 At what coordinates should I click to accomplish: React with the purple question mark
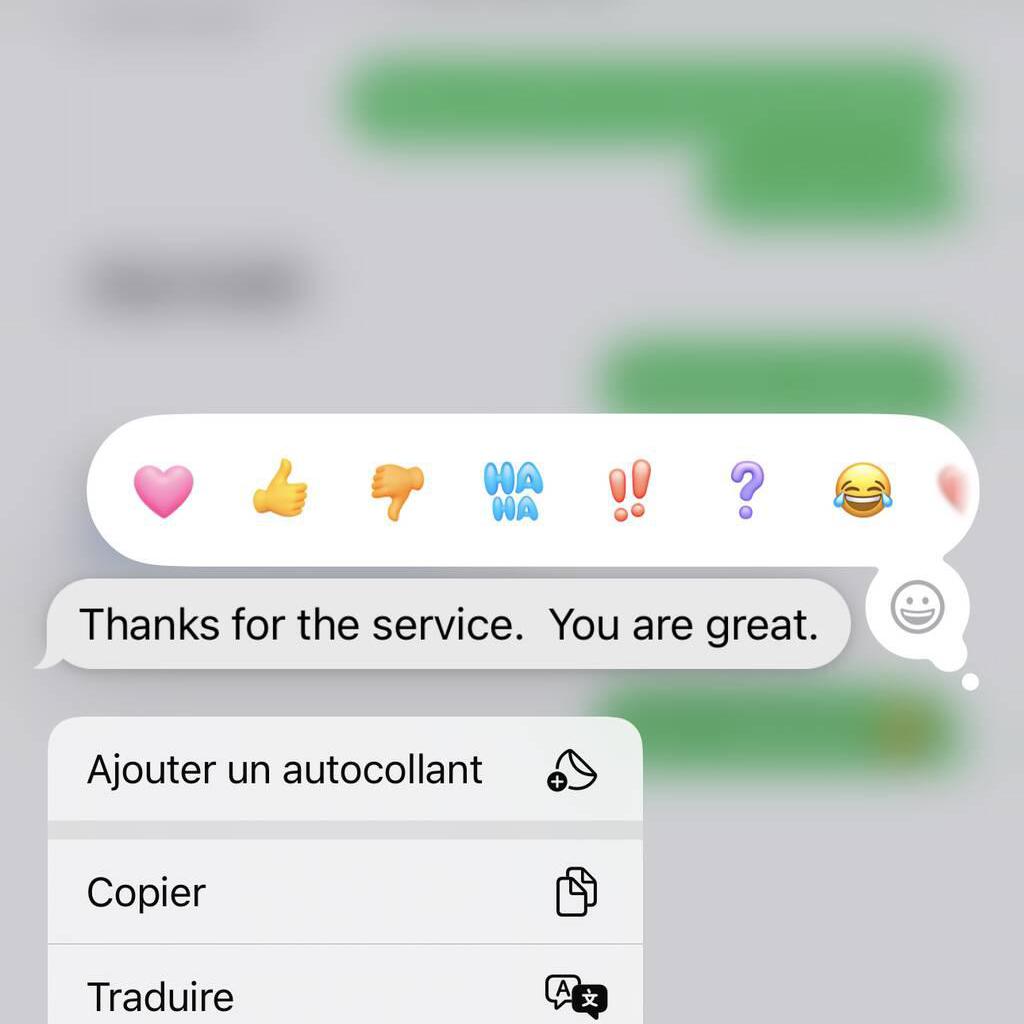746,490
